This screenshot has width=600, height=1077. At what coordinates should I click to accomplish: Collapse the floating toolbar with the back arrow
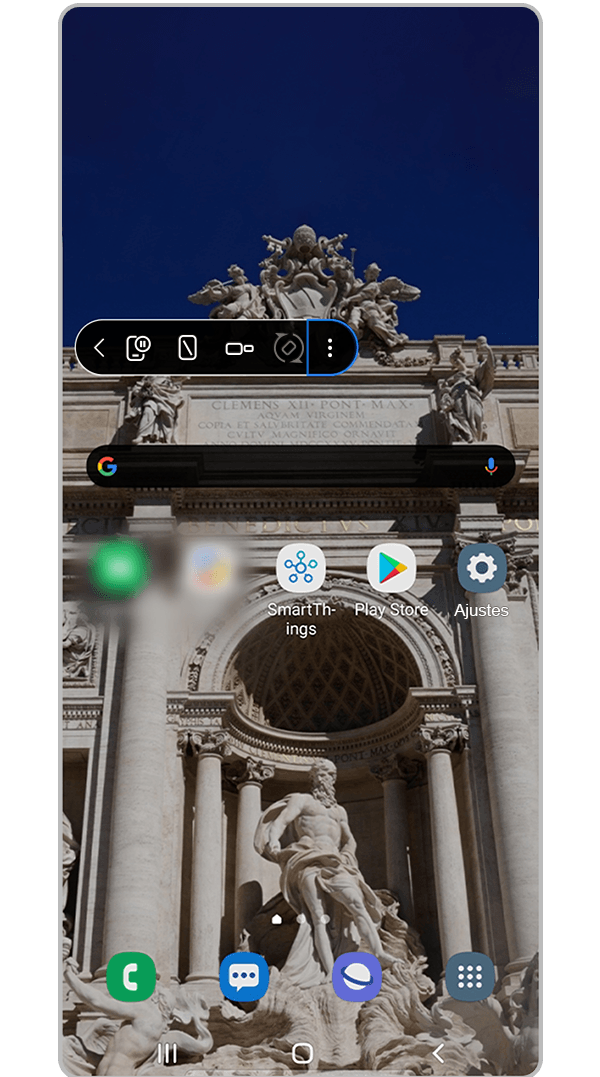pos(99,348)
